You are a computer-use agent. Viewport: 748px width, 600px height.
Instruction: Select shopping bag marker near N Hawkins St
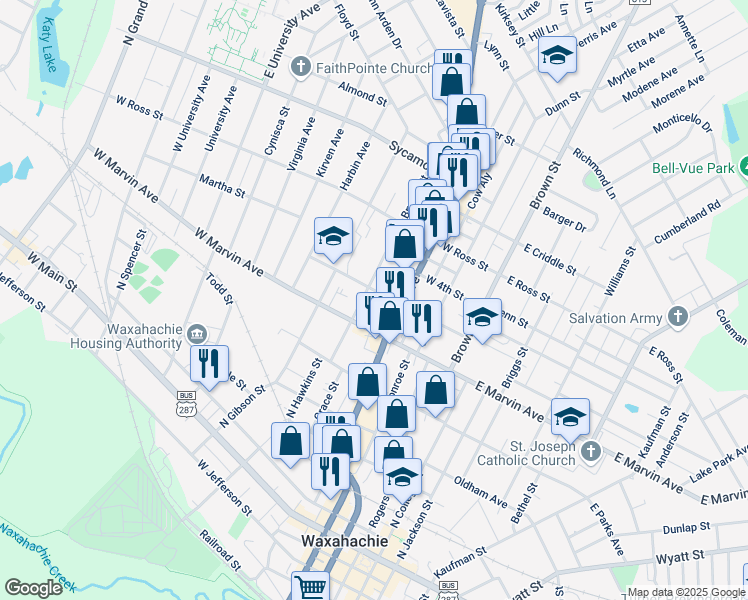pyautogui.click(x=291, y=441)
